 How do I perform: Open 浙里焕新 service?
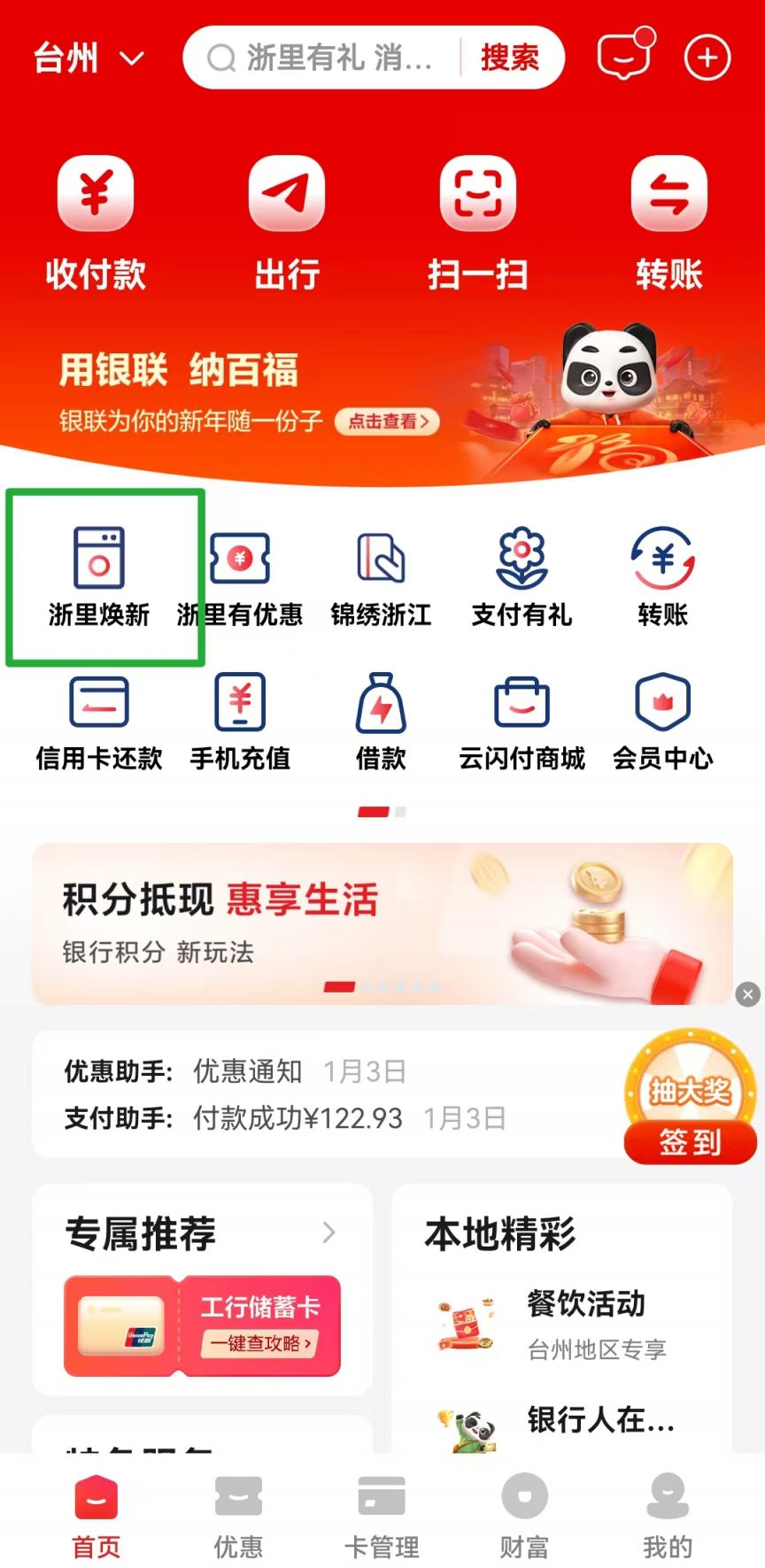click(99, 576)
